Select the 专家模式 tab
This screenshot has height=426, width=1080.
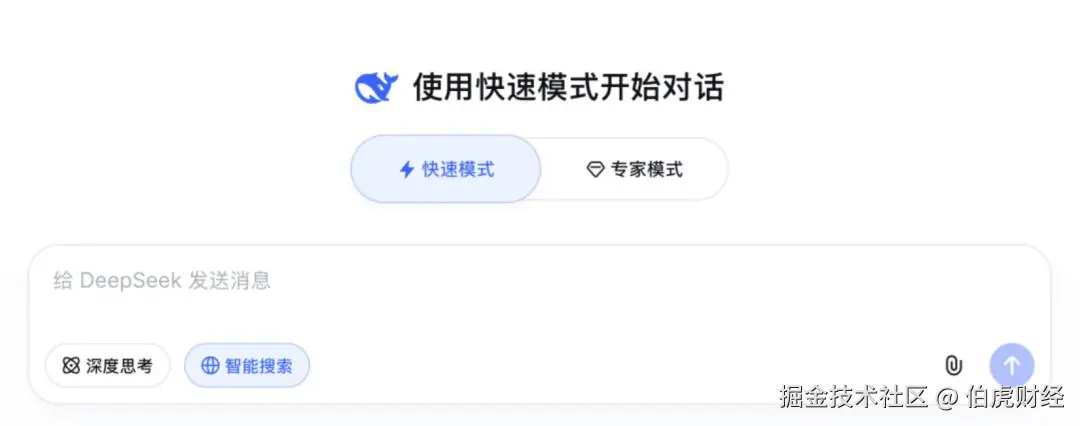pos(634,169)
